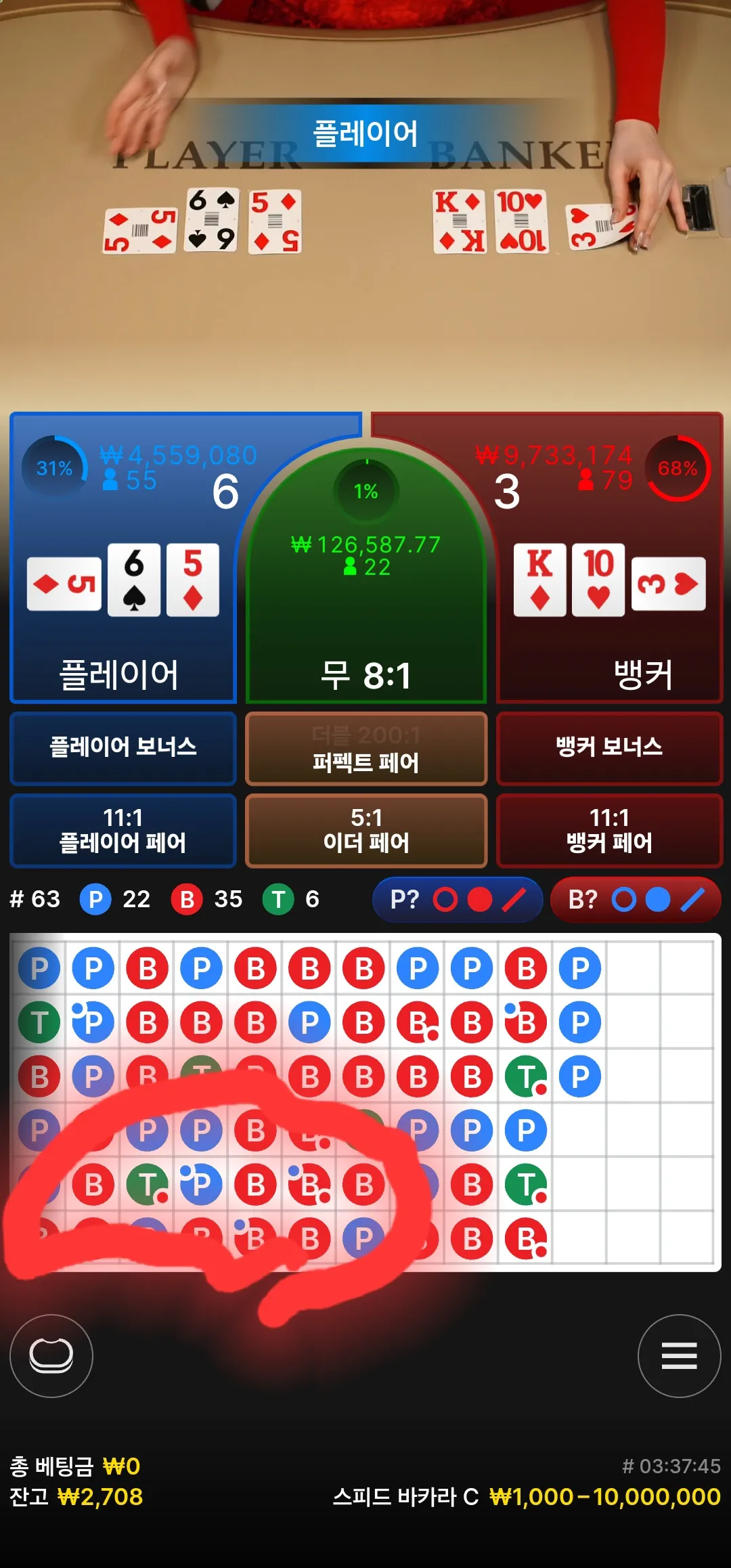Open the hamburger menu button
The width and height of the screenshot is (731, 1568).
pyautogui.click(x=679, y=1355)
